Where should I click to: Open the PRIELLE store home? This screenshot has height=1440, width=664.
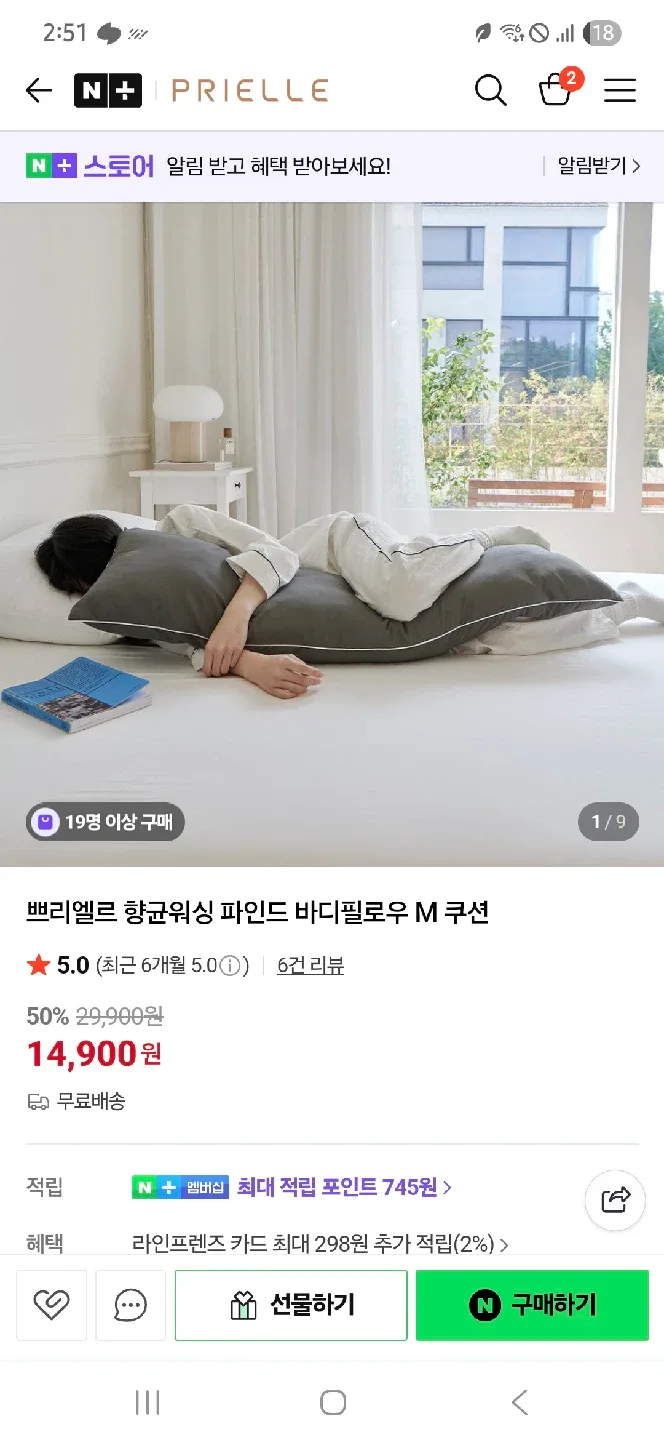[249, 91]
